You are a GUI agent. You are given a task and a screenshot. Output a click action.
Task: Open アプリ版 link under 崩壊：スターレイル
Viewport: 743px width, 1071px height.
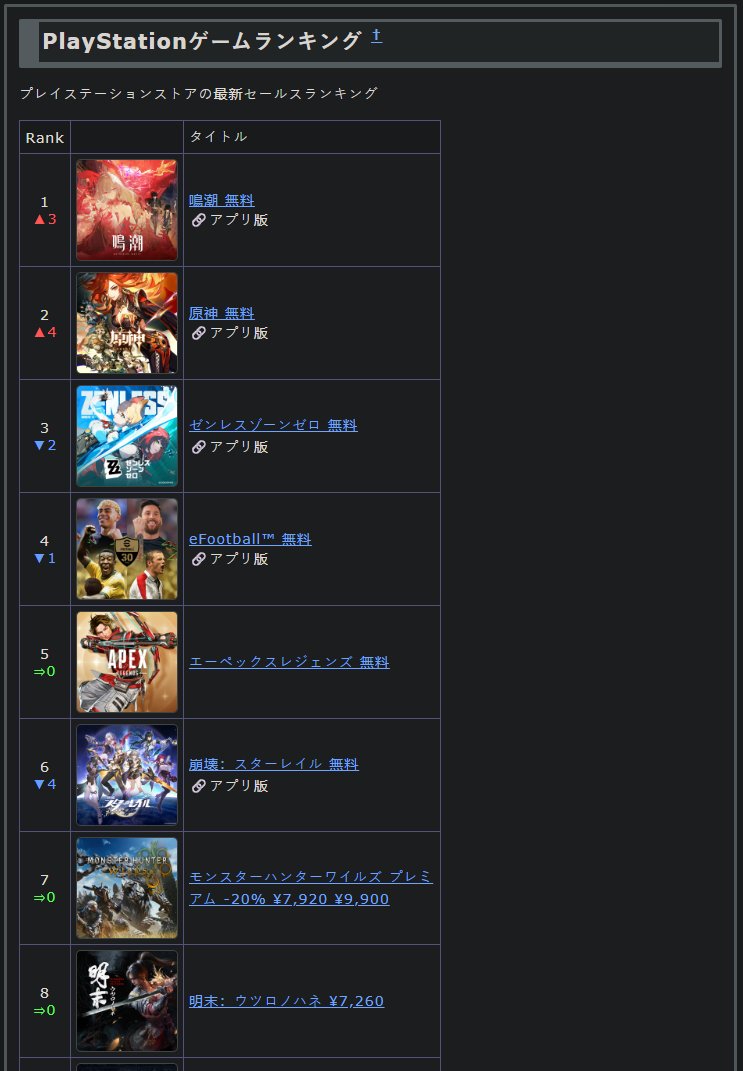coord(229,786)
